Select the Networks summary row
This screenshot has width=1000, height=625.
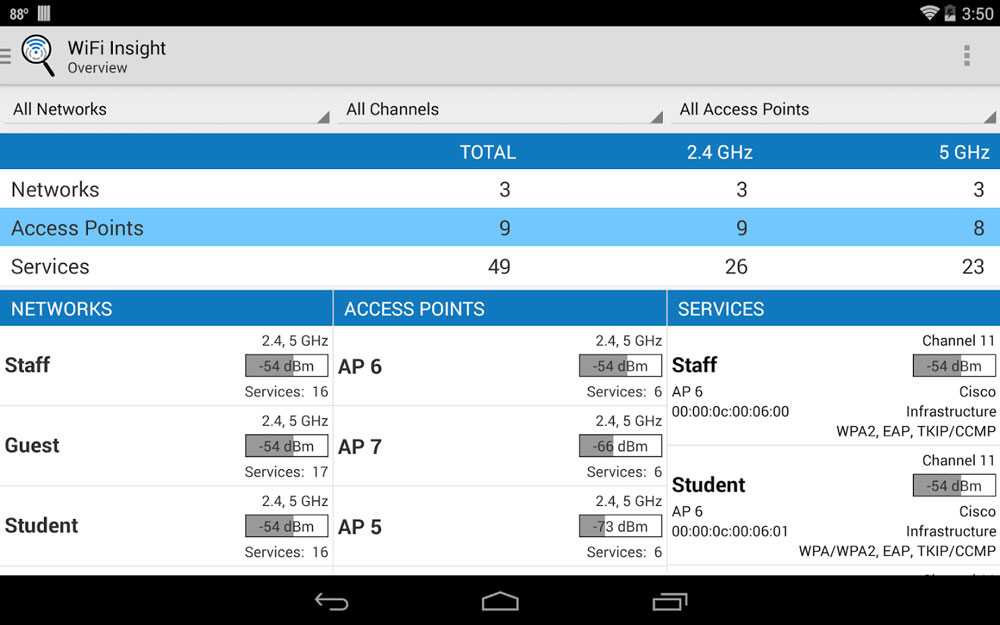(x=500, y=189)
